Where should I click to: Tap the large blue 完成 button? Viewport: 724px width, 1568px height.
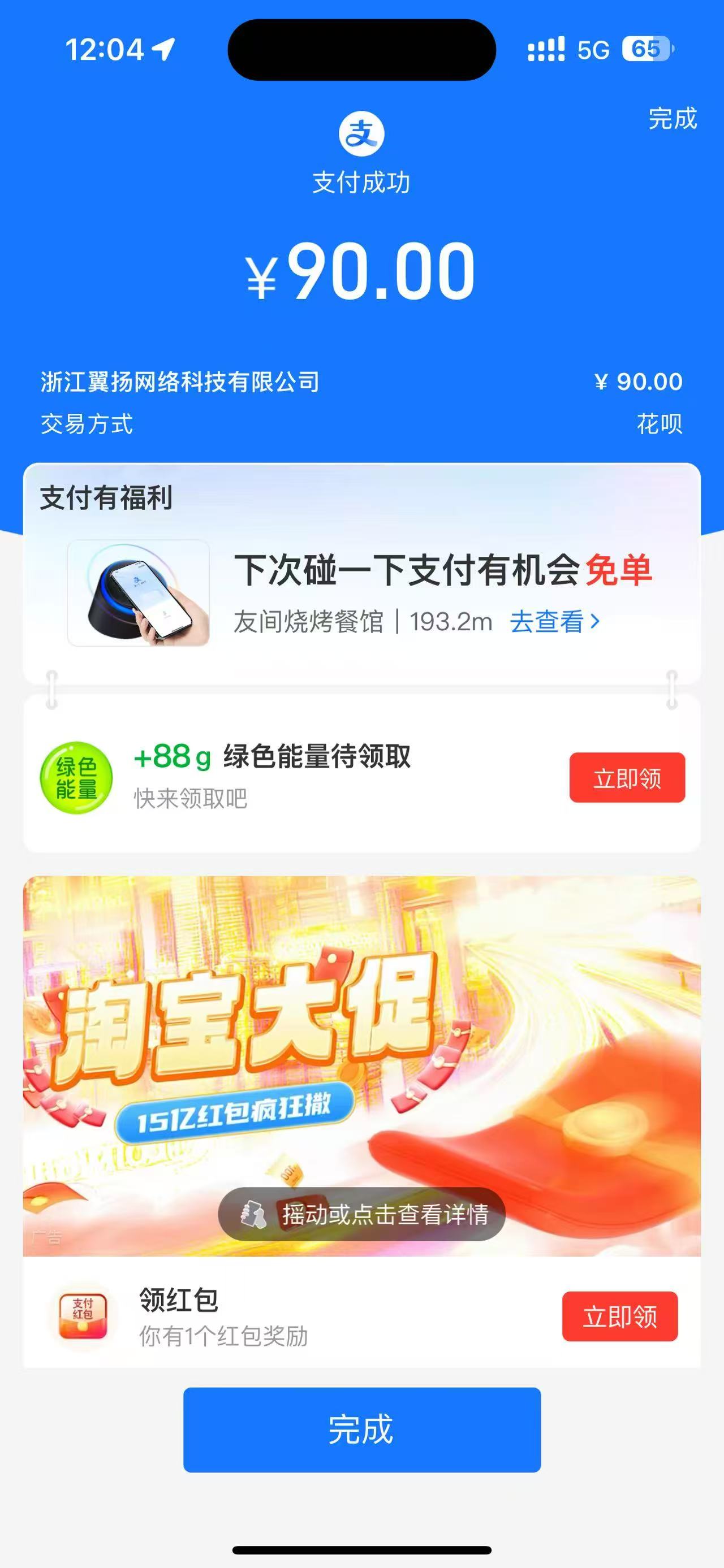pyautogui.click(x=361, y=1429)
